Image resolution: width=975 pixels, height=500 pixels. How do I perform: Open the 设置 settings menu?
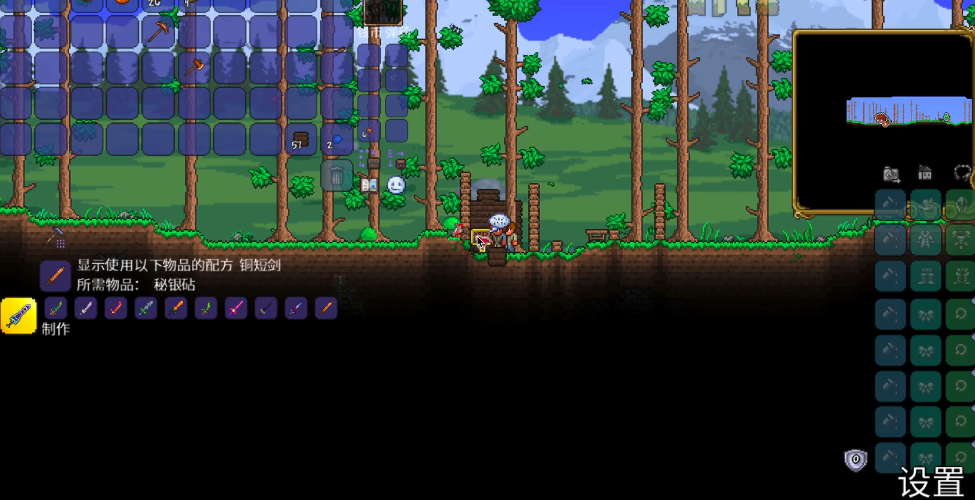click(x=930, y=482)
